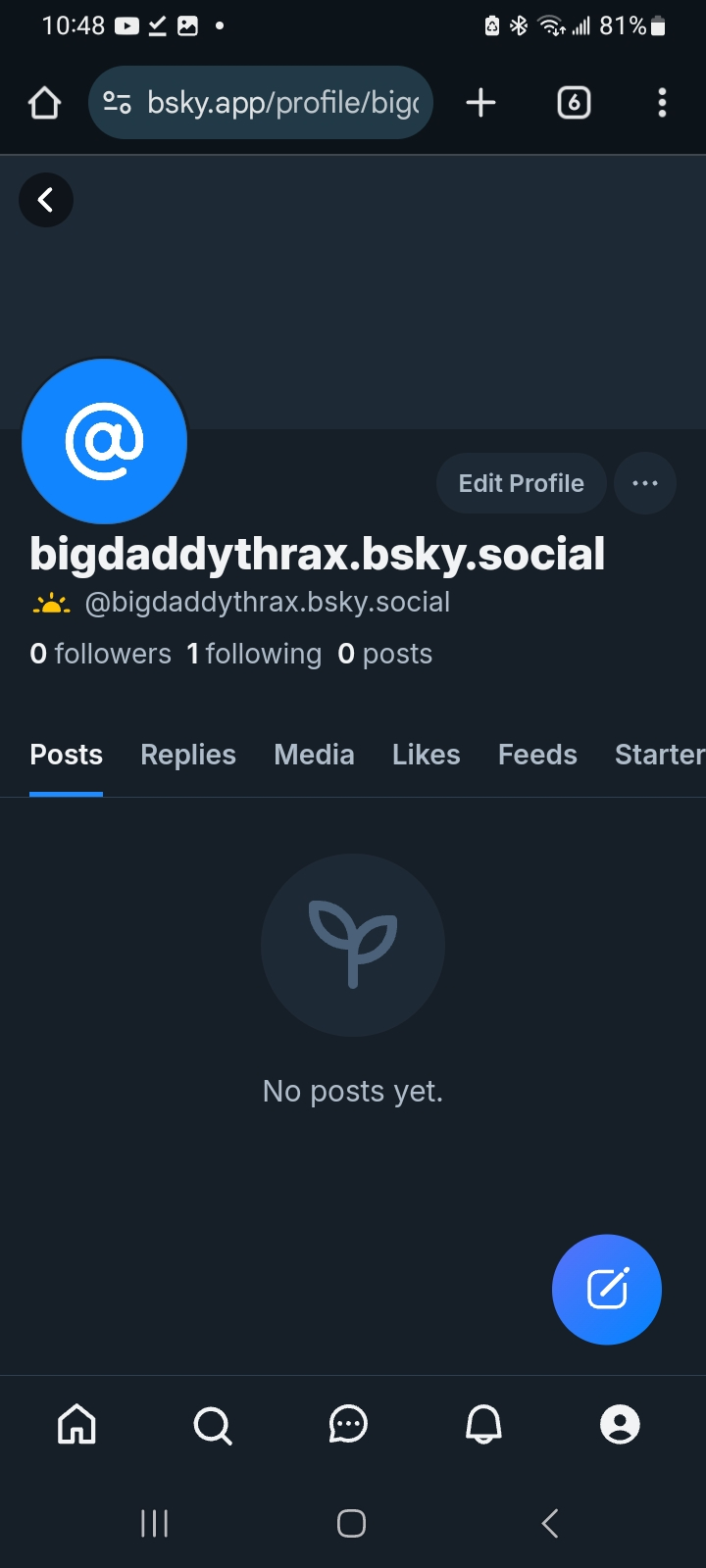This screenshot has width=706, height=1568.
Task: Open the three-dot profile options menu
Action: [644, 483]
